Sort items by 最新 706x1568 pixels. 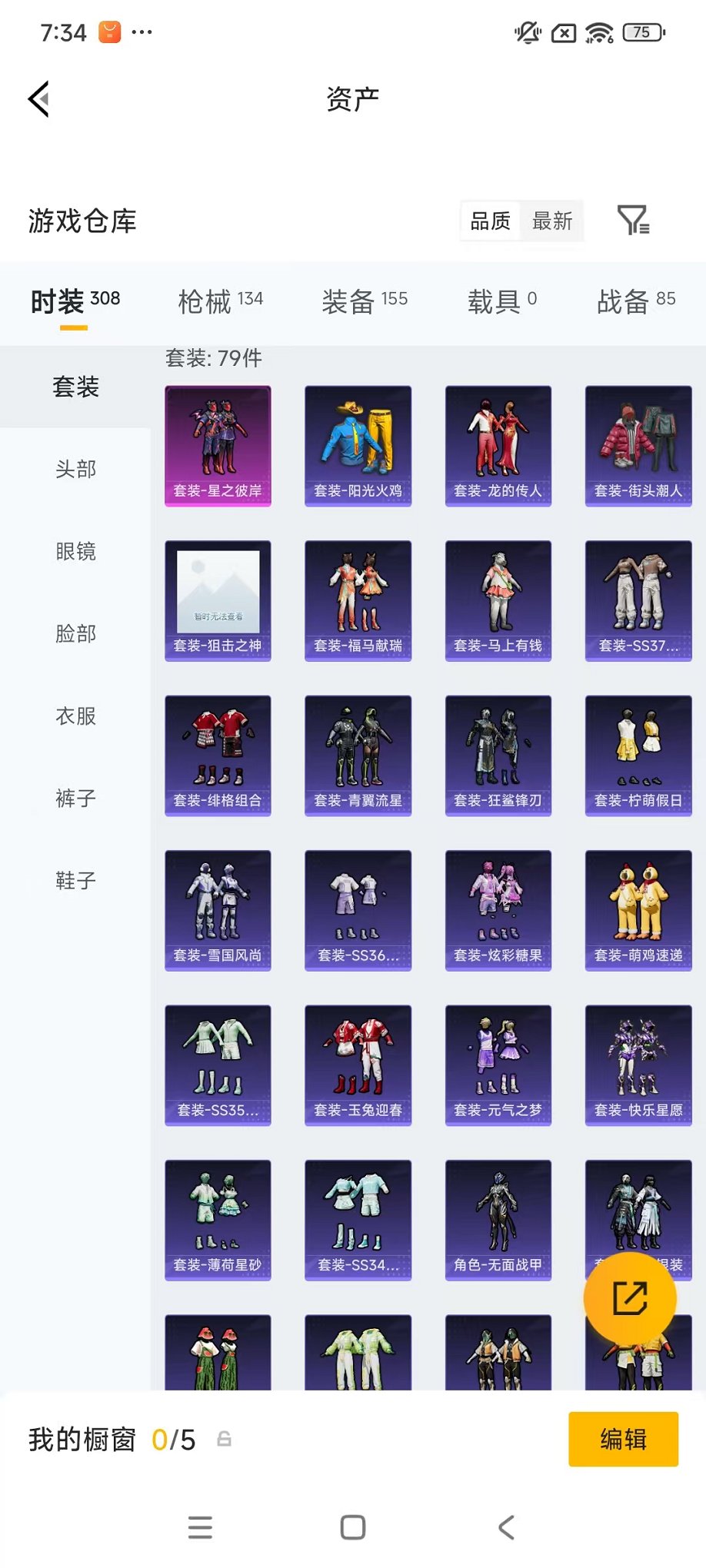click(x=552, y=221)
